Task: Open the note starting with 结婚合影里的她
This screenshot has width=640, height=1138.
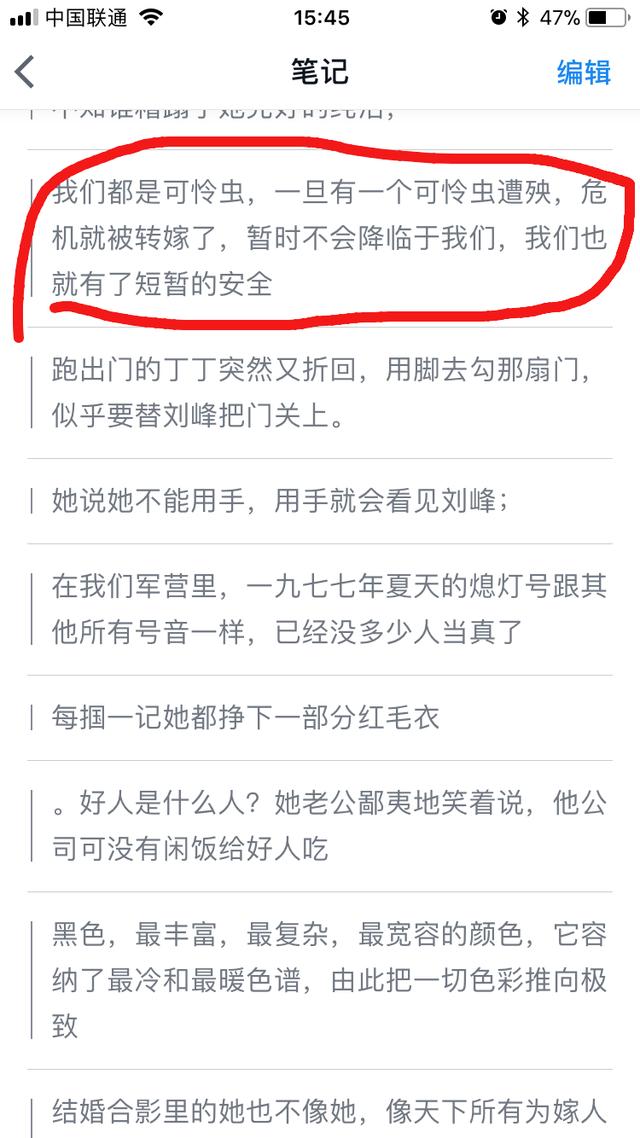Action: 330,1110
